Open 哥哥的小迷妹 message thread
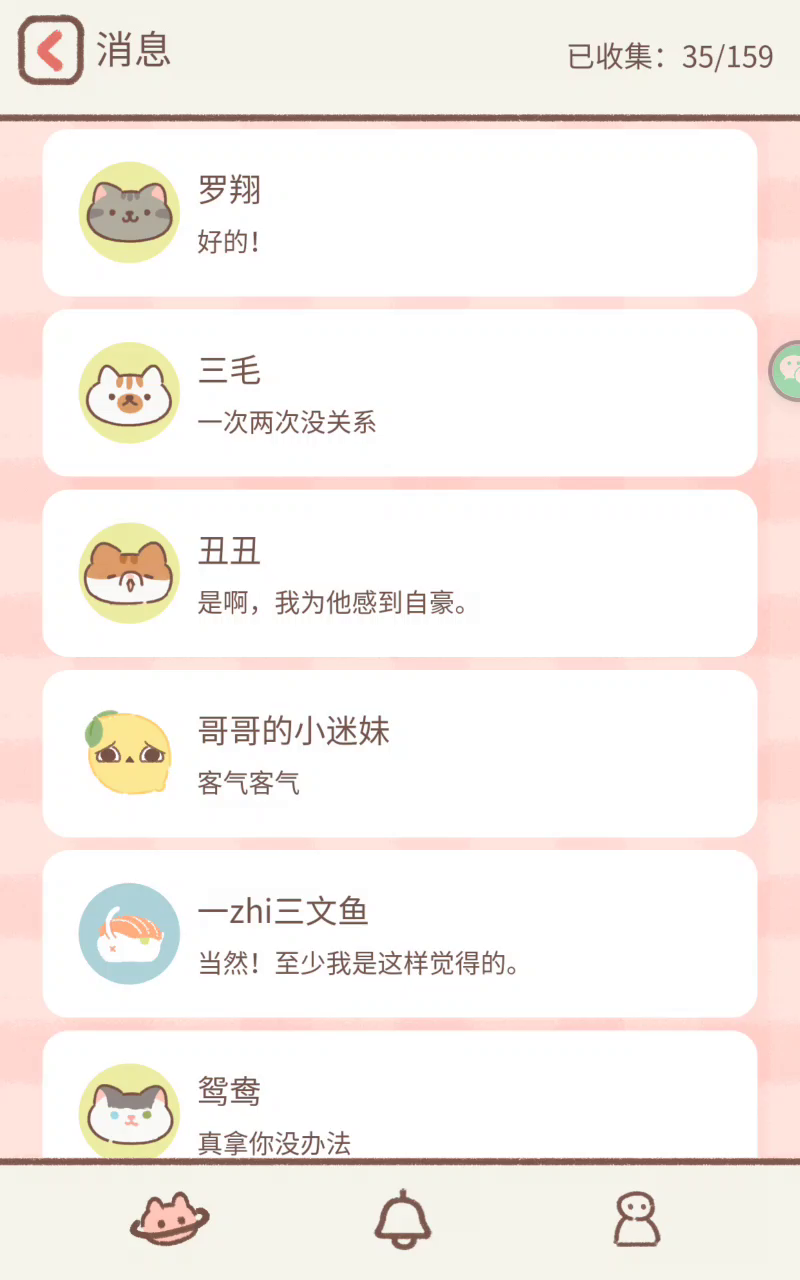Image resolution: width=800 pixels, height=1280 pixels. (400, 754)
